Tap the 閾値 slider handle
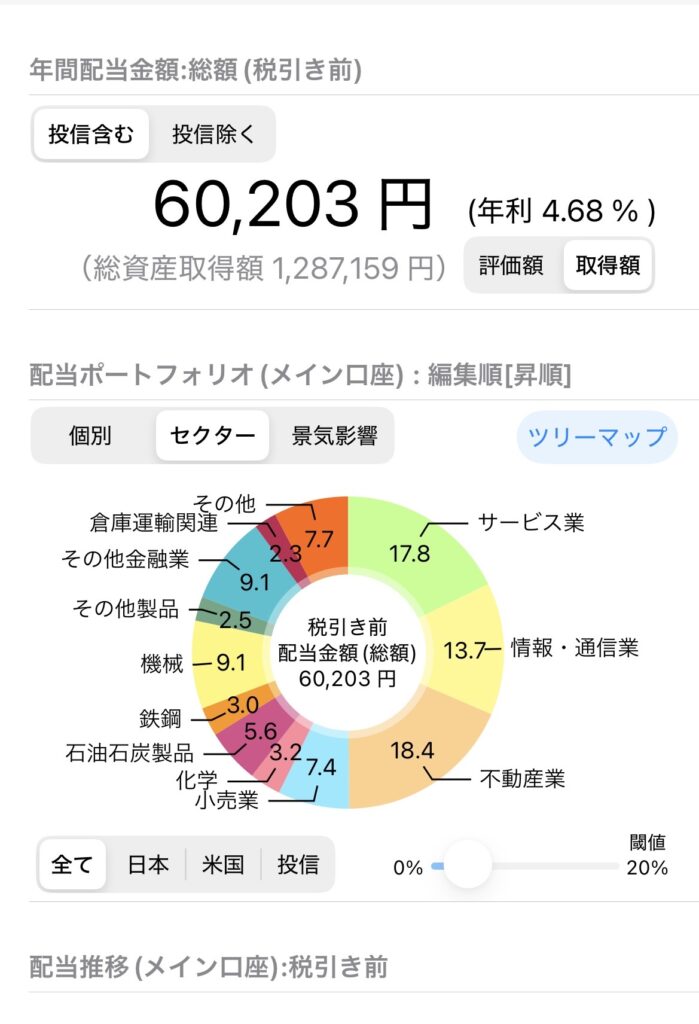The image size is (699, 1024). pyautogui.click(x=468, y=864)
